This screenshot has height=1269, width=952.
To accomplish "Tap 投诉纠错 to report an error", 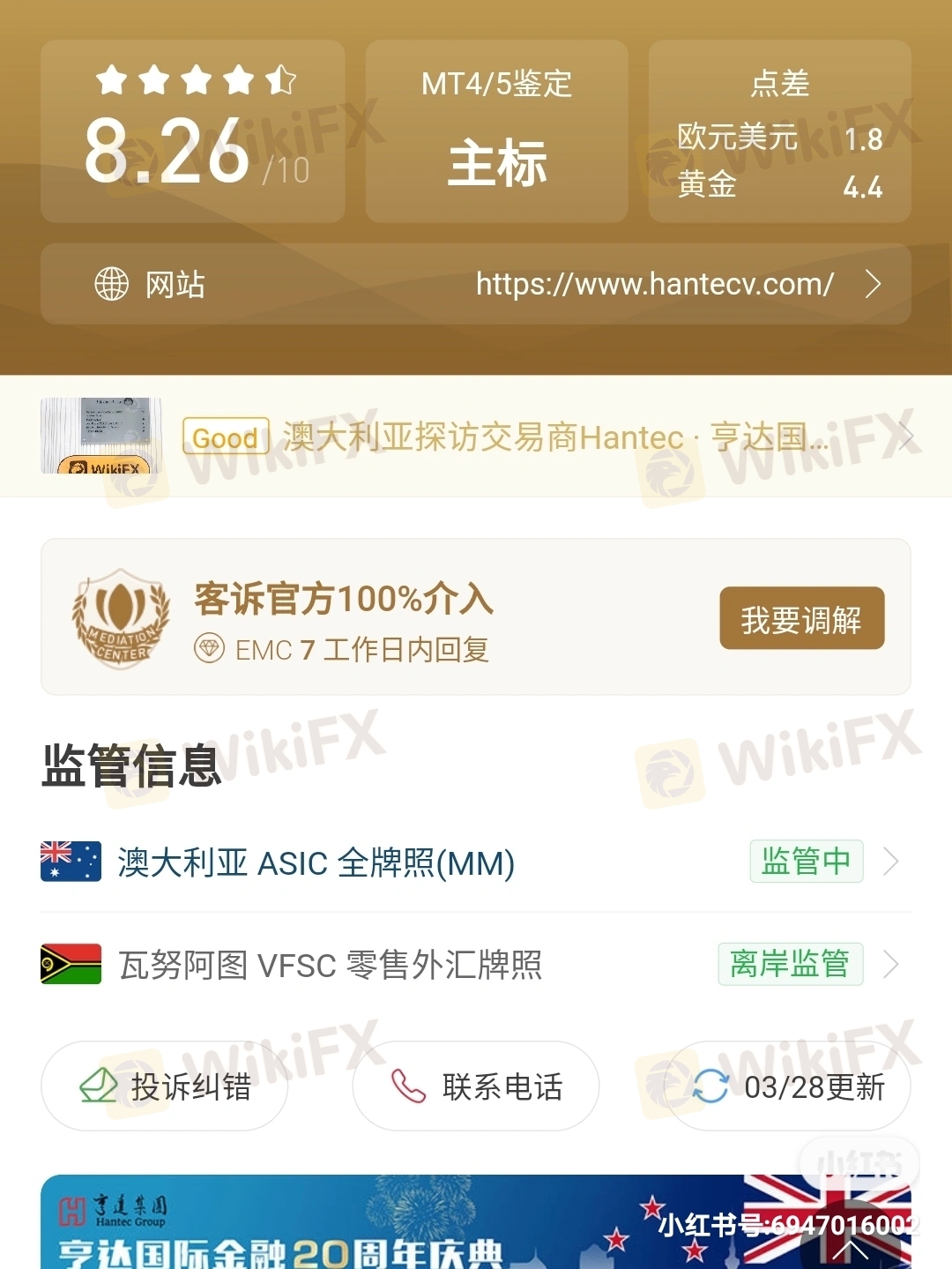I will point(165,1086).
